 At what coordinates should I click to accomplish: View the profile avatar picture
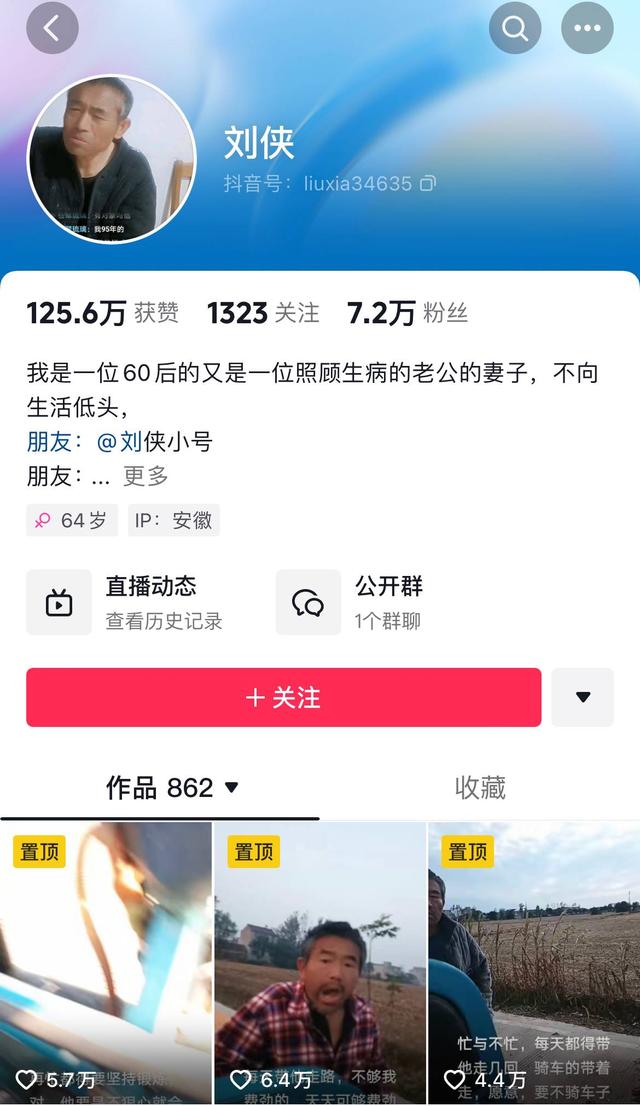111,158
